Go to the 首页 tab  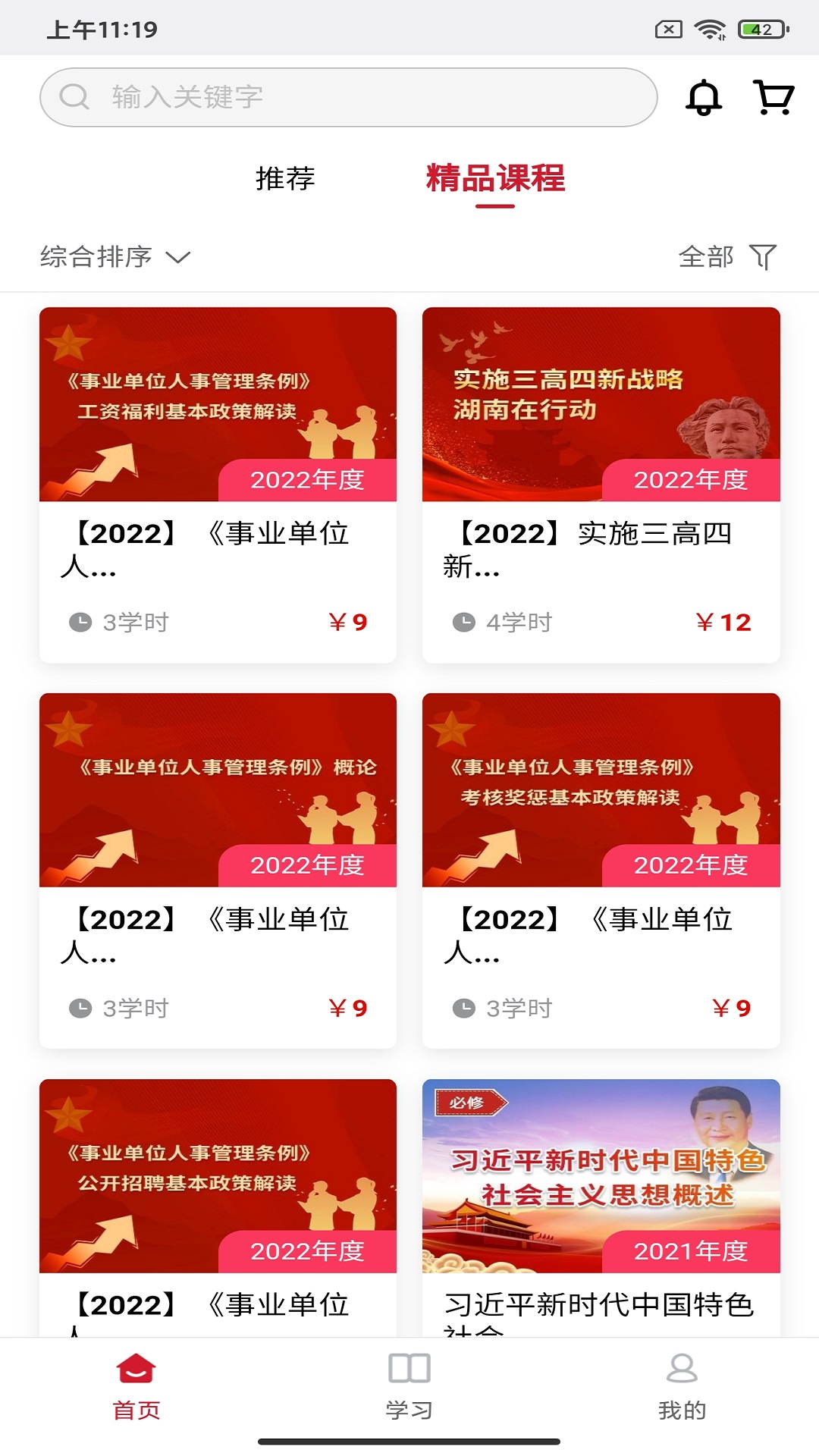(x=136, y=1386)
